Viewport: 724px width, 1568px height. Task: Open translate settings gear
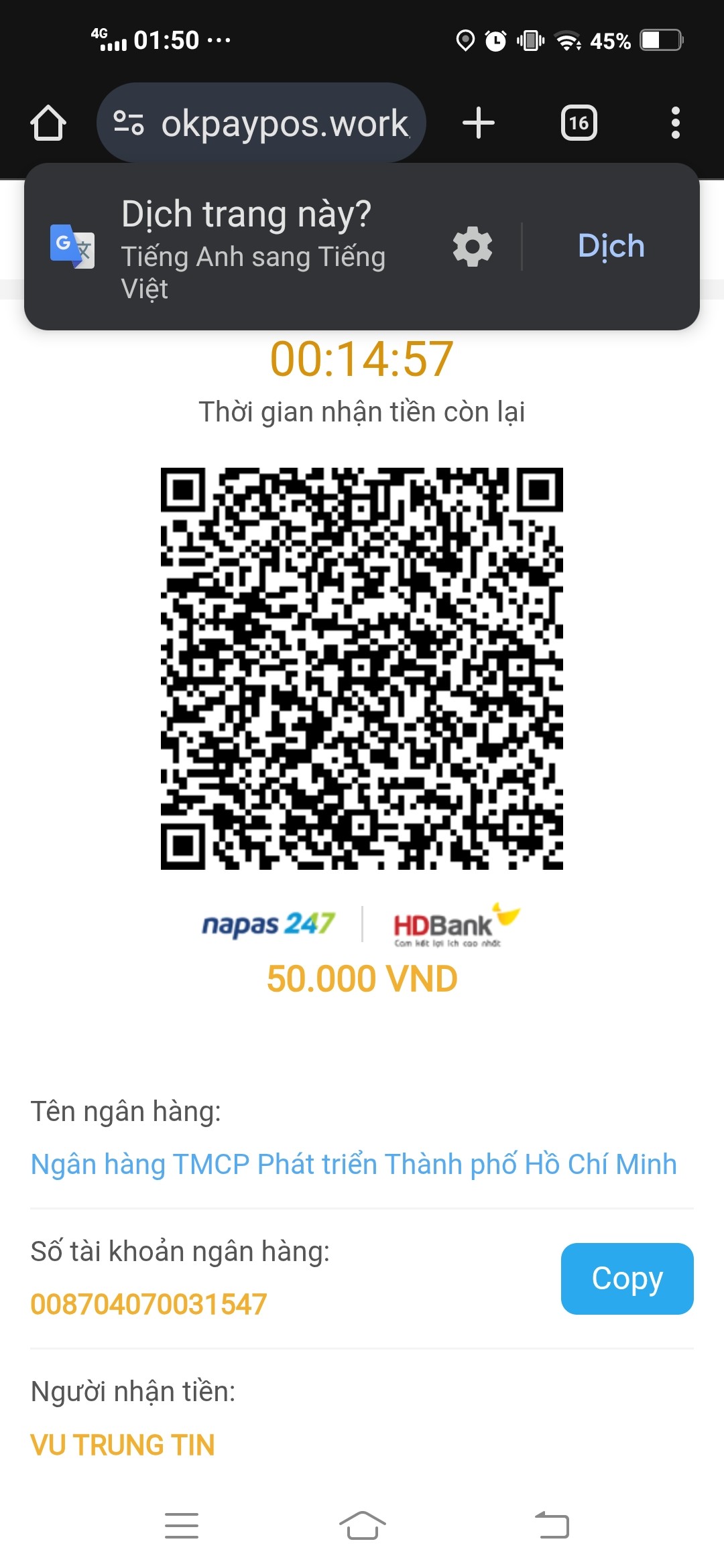point(473,247)
